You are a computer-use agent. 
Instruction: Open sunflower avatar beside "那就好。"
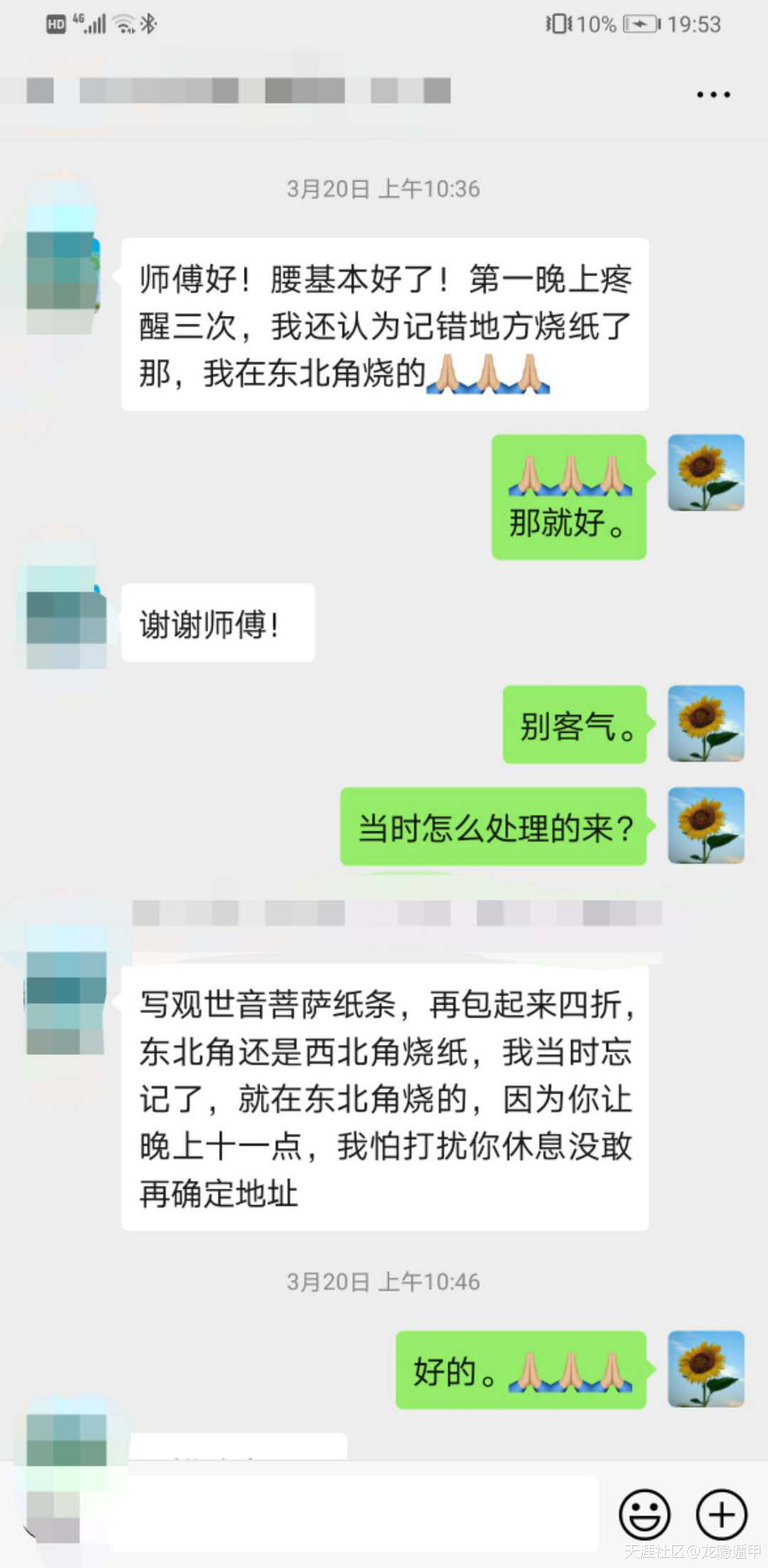coord(706,473)
